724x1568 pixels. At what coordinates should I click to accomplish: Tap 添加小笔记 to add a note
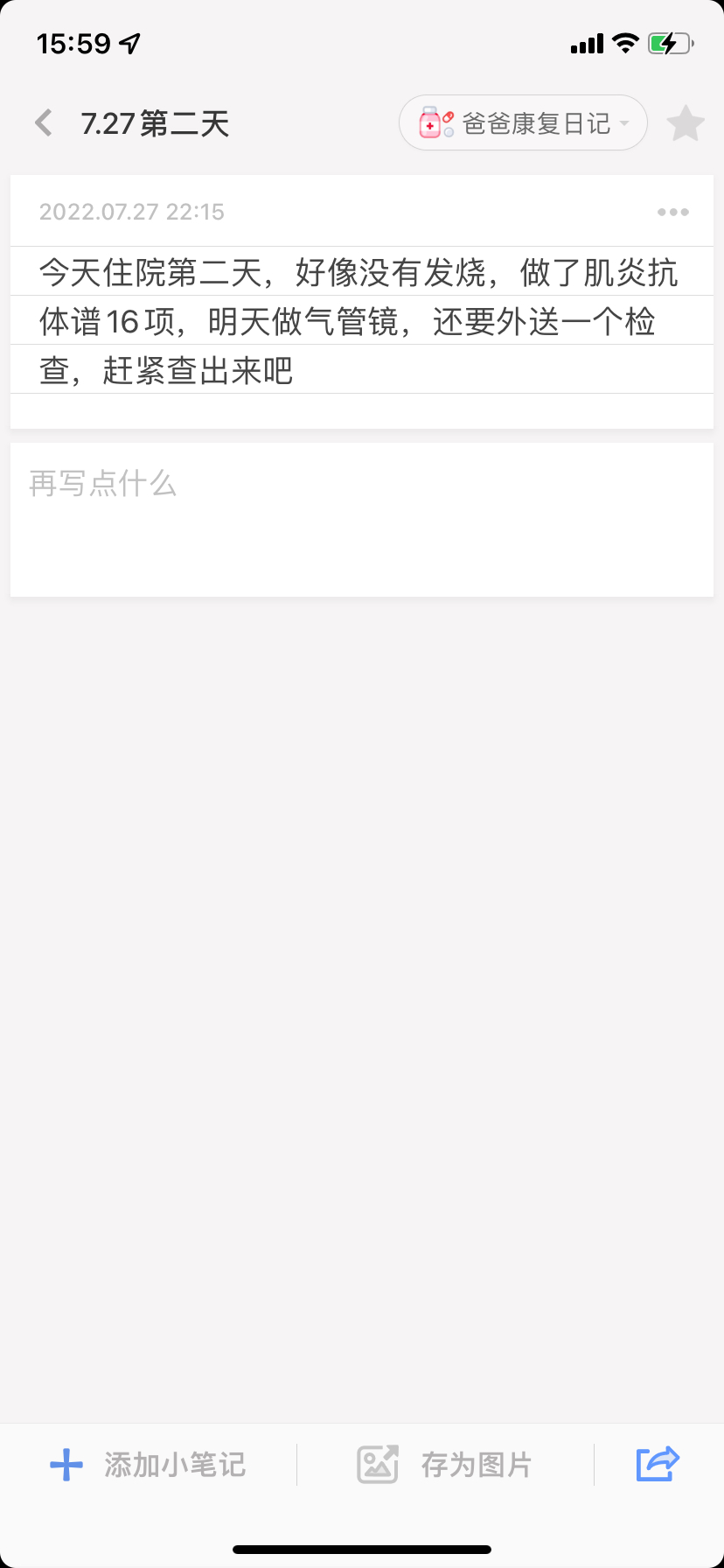[x=148, y=1465]
